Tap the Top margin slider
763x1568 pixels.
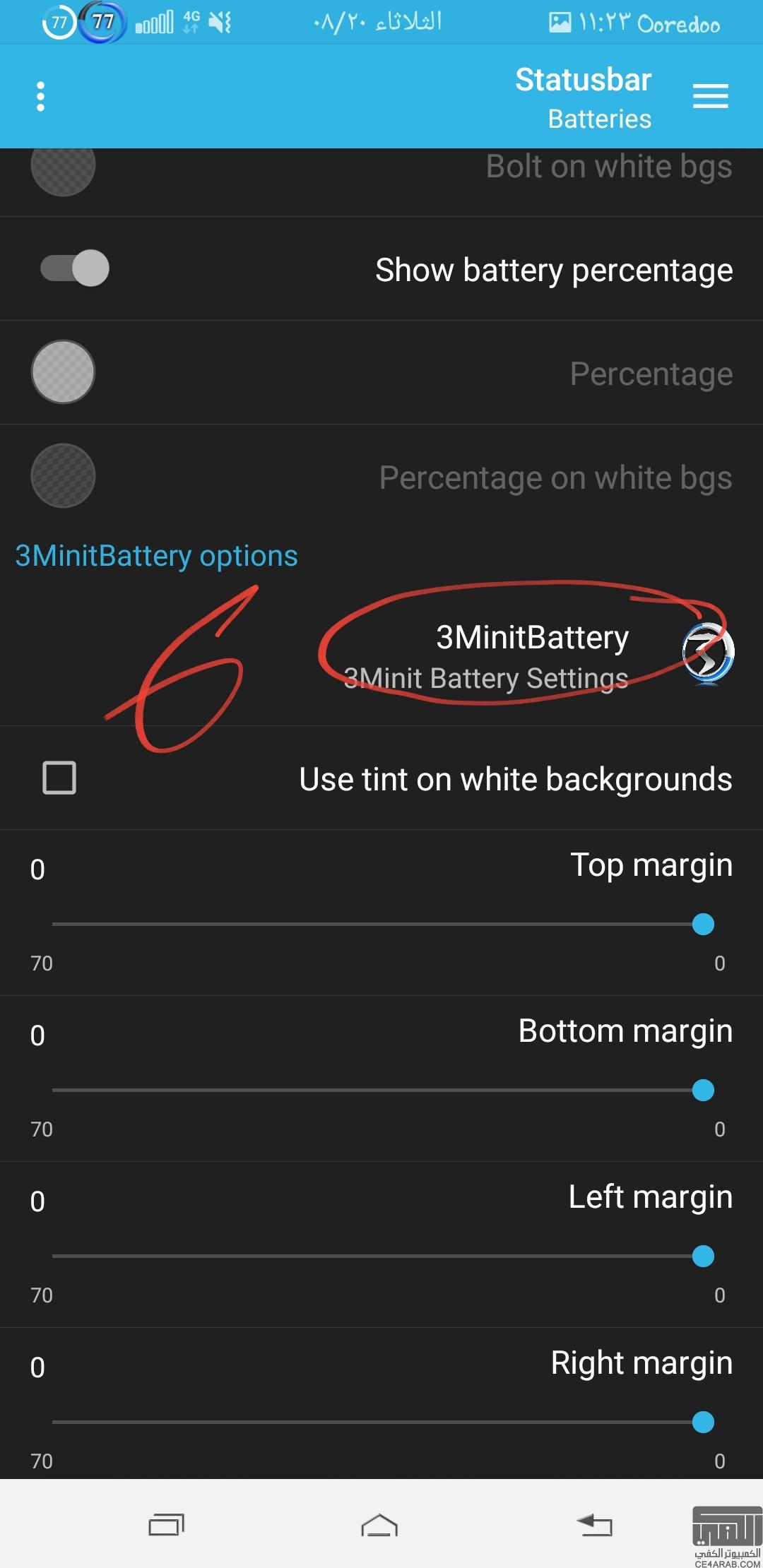(x=381, y=924)
